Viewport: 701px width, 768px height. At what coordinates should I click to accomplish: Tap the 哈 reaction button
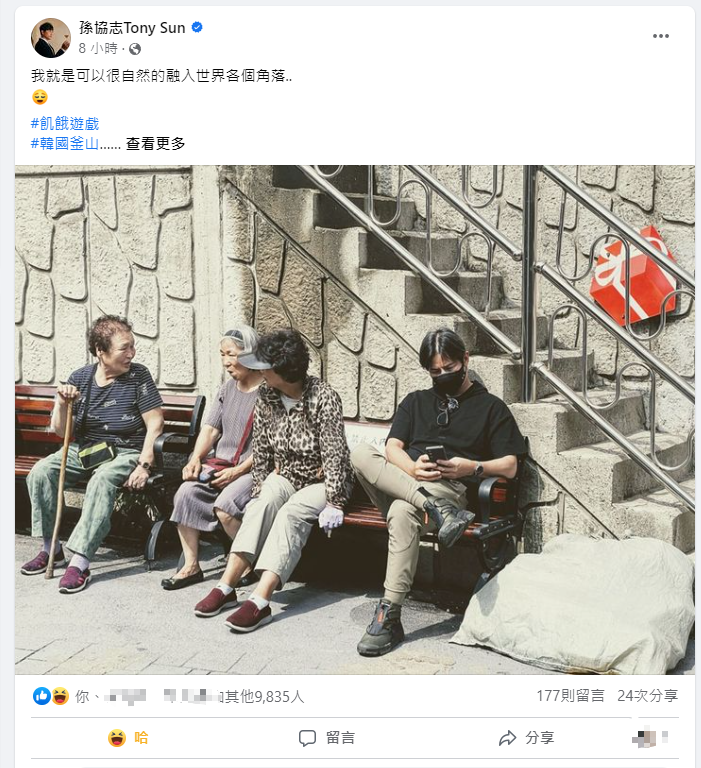(127, 738)
